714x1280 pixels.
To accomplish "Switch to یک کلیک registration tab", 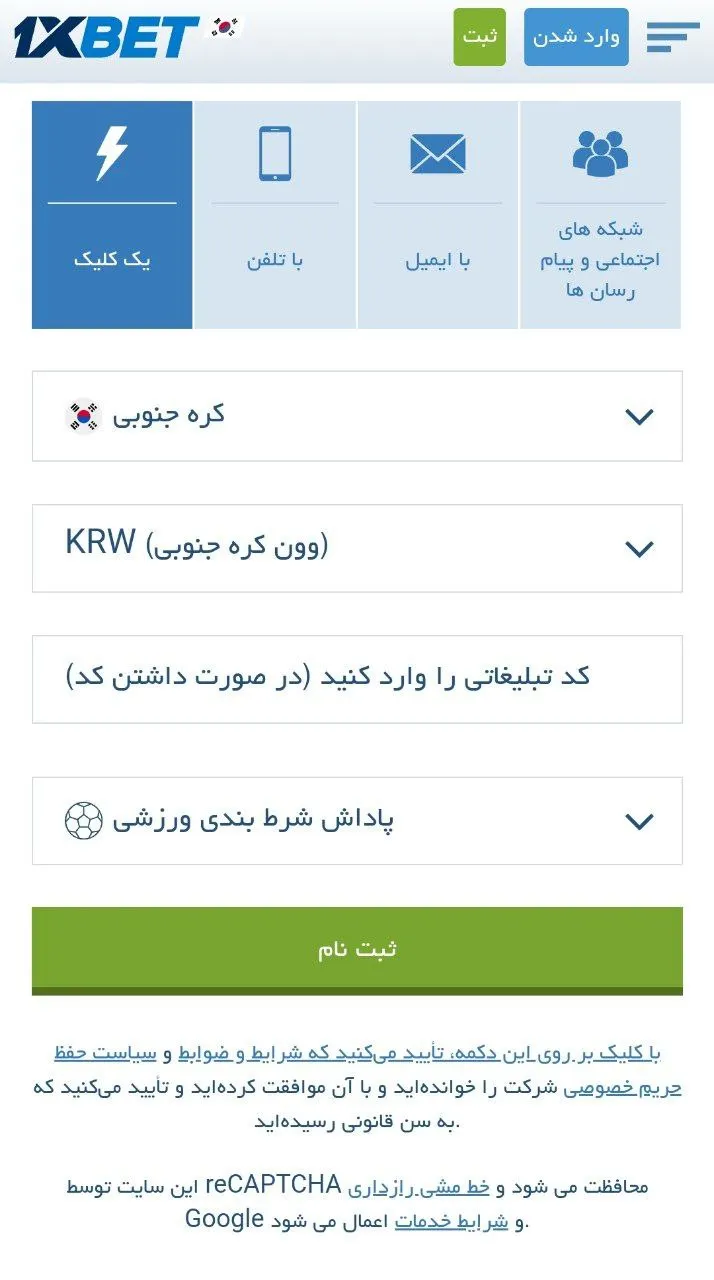I will click(112, 215).
